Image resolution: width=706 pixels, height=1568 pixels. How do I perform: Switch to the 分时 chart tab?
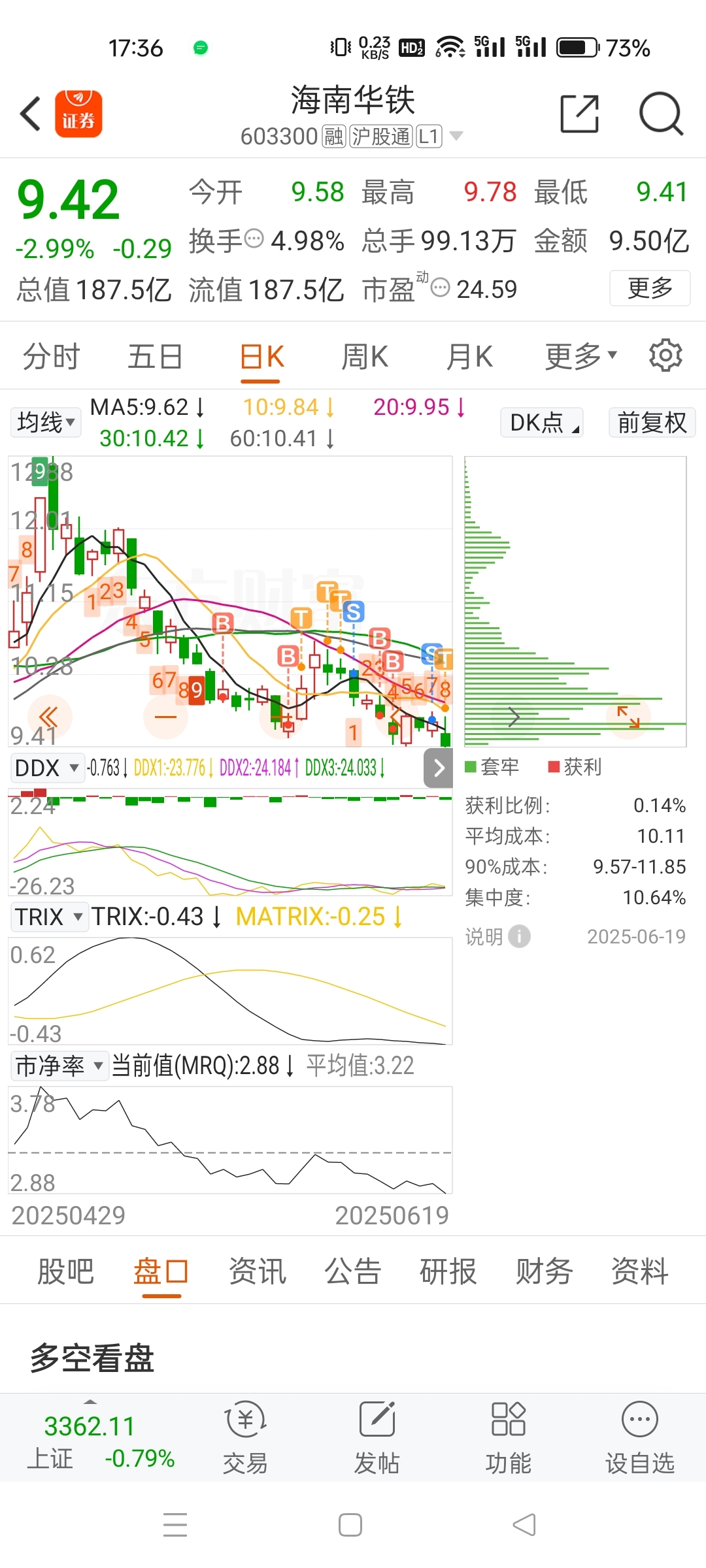click(x=51, y=357)
